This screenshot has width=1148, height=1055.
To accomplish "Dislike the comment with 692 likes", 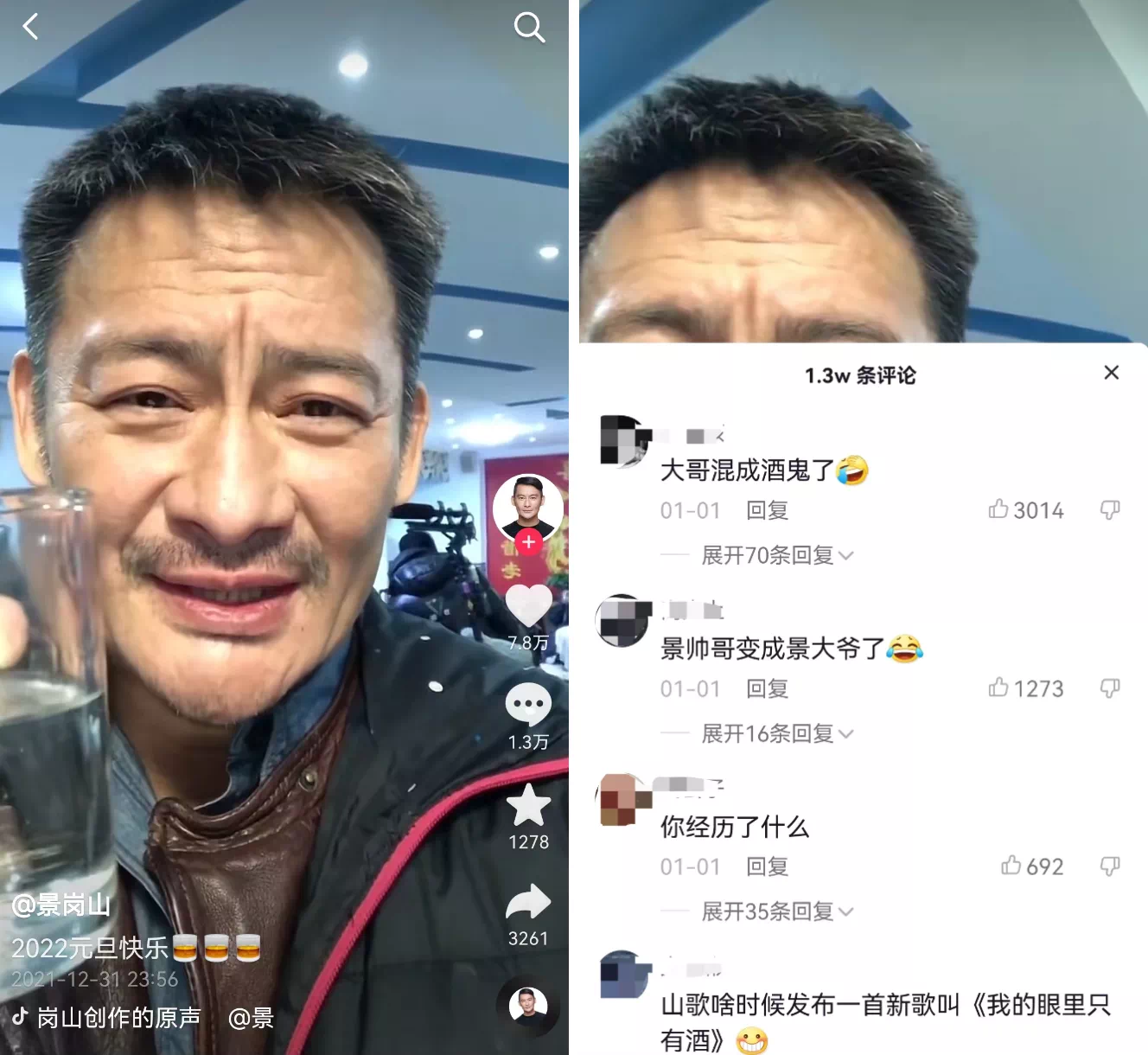I will [1110, 866].
